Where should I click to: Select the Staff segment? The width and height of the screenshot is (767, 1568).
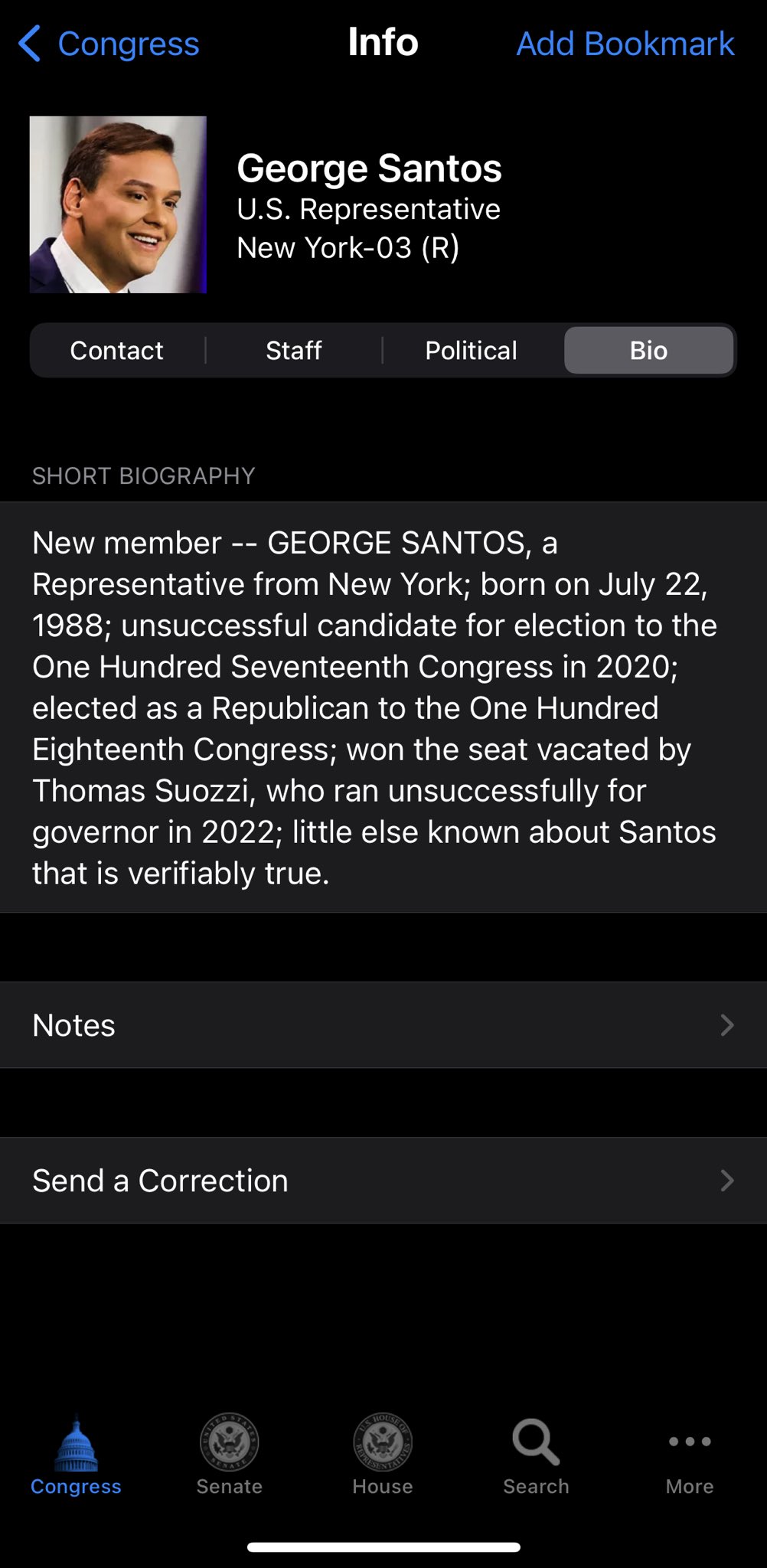click(x=293, y=351)
